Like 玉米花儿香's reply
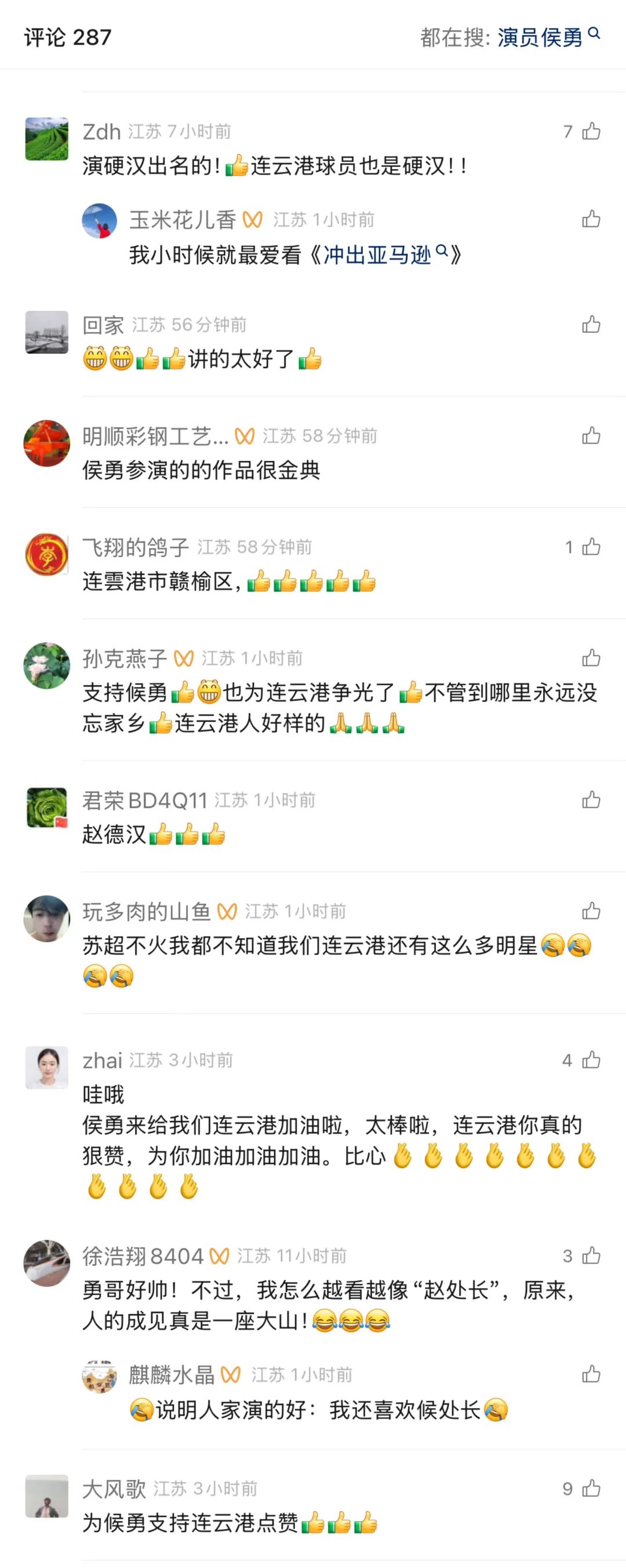The height and width of the screenshot is (1568, 626). [x=591, y=219]
